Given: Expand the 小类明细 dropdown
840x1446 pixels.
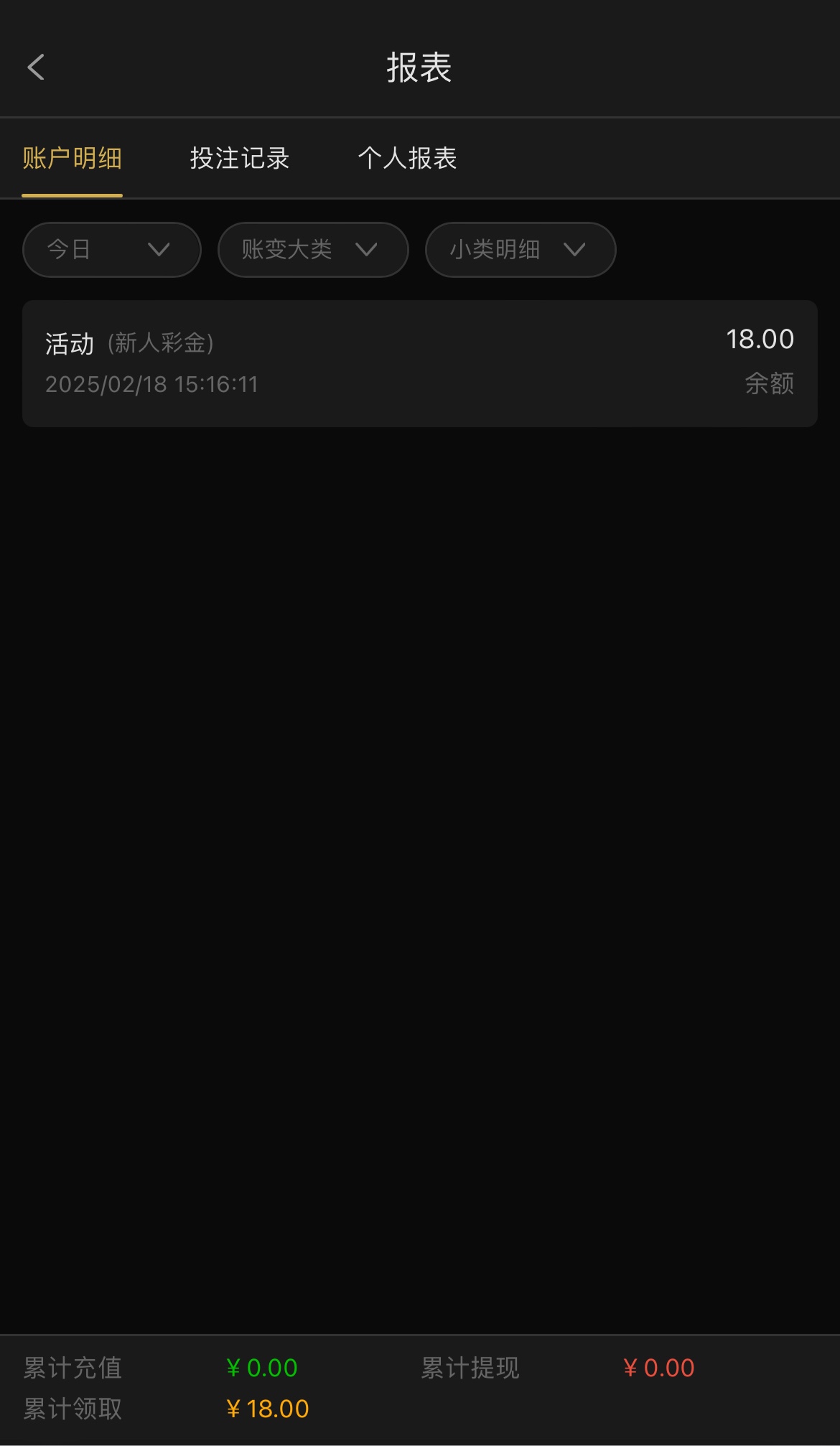Looking at the screenshot, I should pyautogui.click(x=521, y=250).
